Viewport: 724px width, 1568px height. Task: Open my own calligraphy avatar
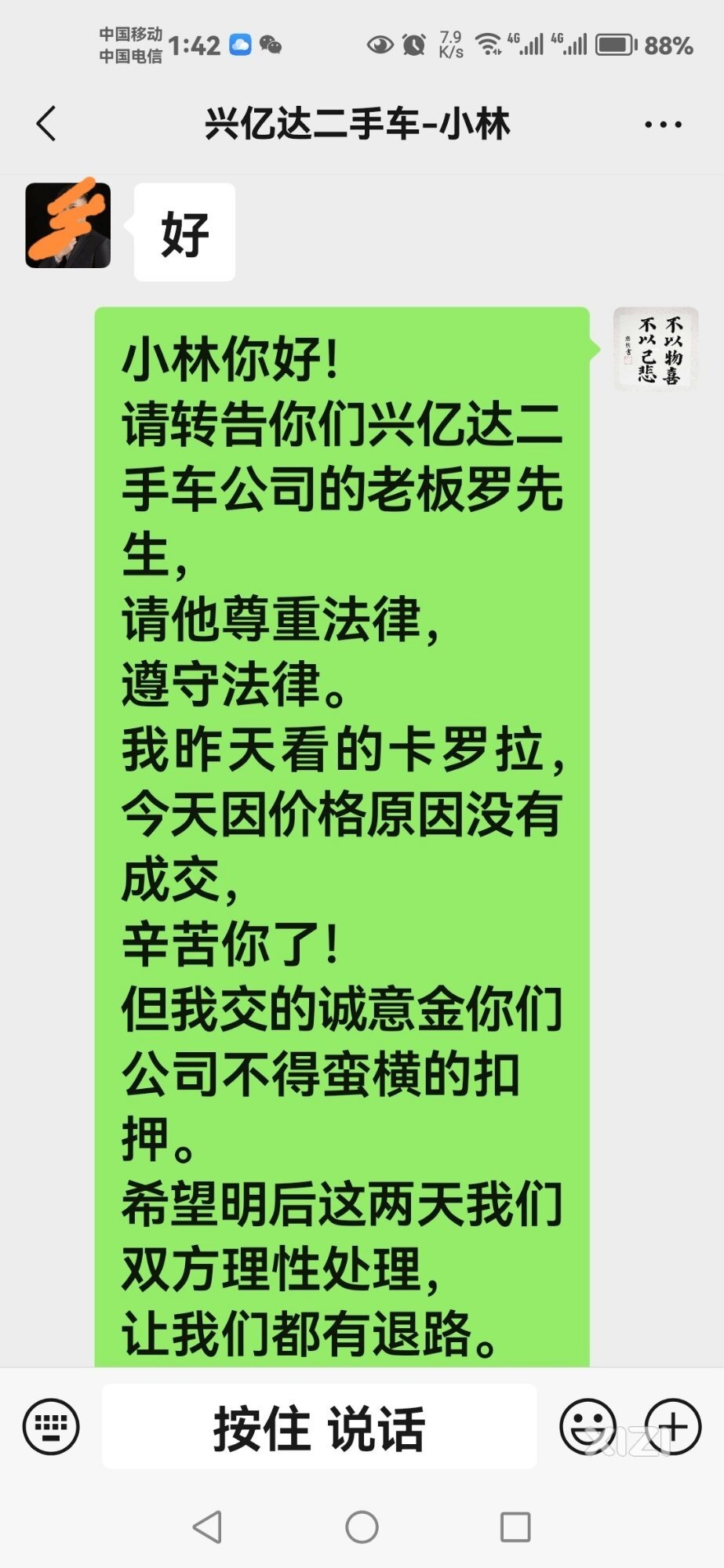tap(656, 349)
